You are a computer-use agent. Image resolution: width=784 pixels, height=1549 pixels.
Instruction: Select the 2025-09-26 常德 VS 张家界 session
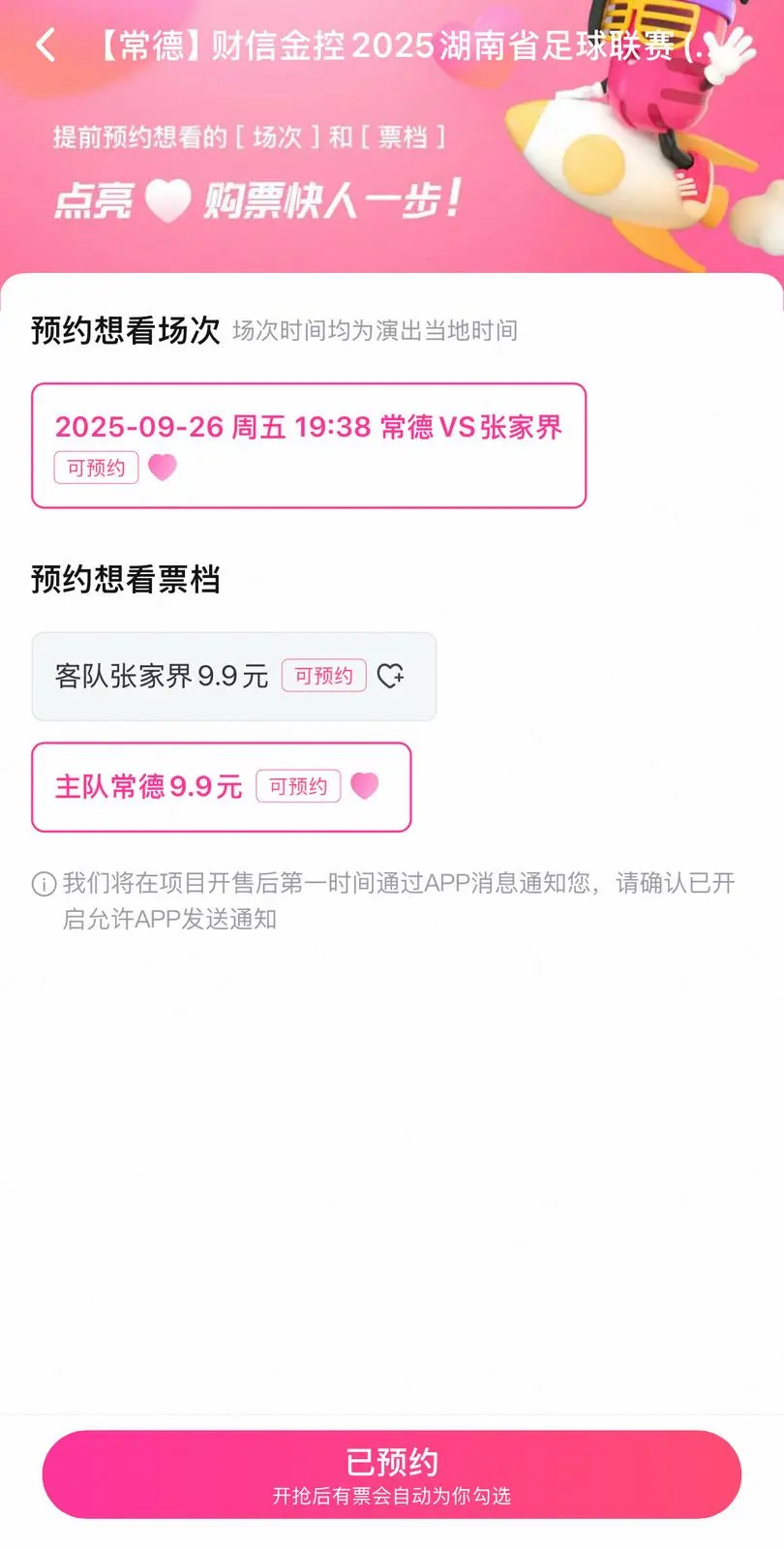308,445
